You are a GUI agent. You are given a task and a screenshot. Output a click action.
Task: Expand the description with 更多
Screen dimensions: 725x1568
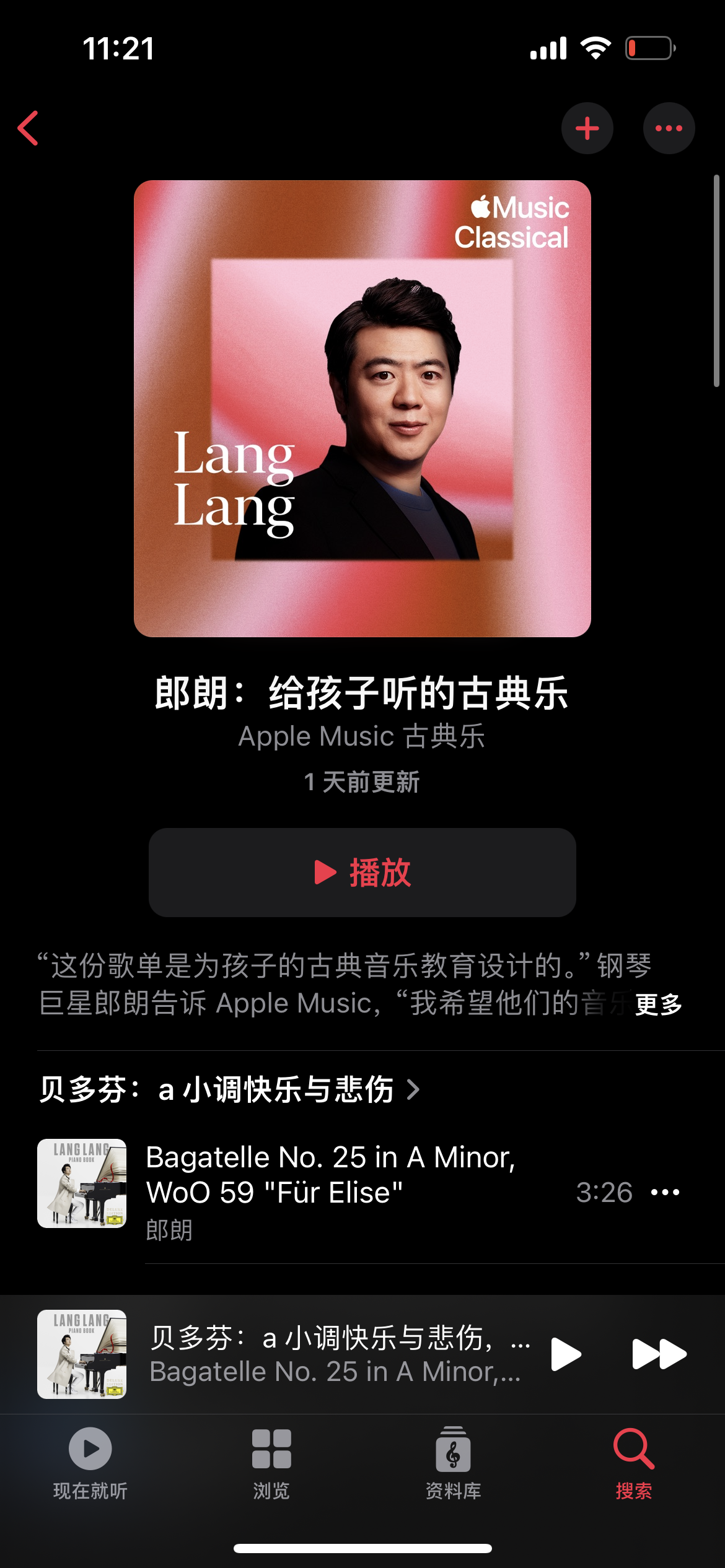658,1004
